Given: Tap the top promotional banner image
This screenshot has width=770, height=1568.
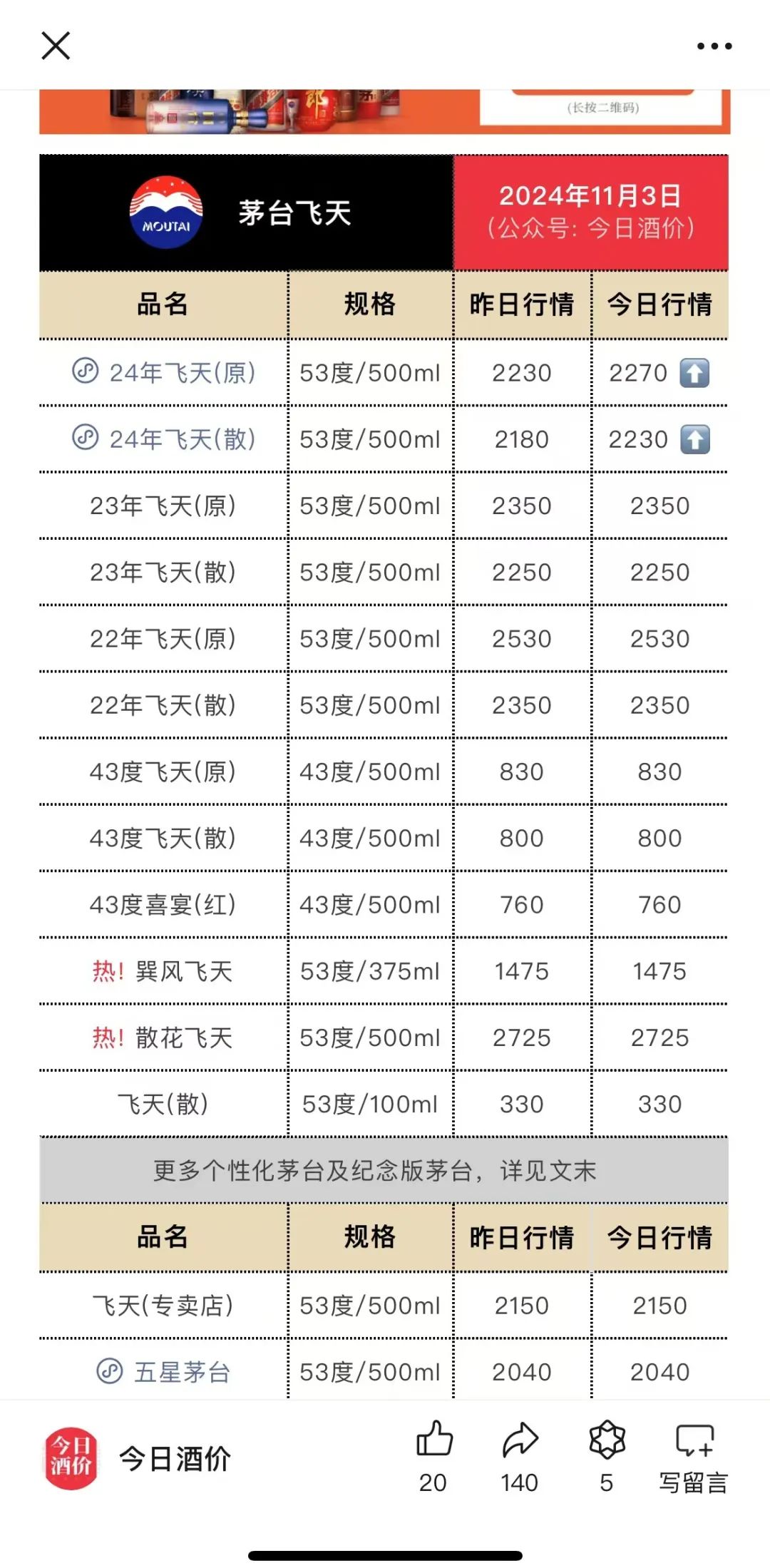Looking at the screenshot, I should pyautogui.click(x=384, y=111).
